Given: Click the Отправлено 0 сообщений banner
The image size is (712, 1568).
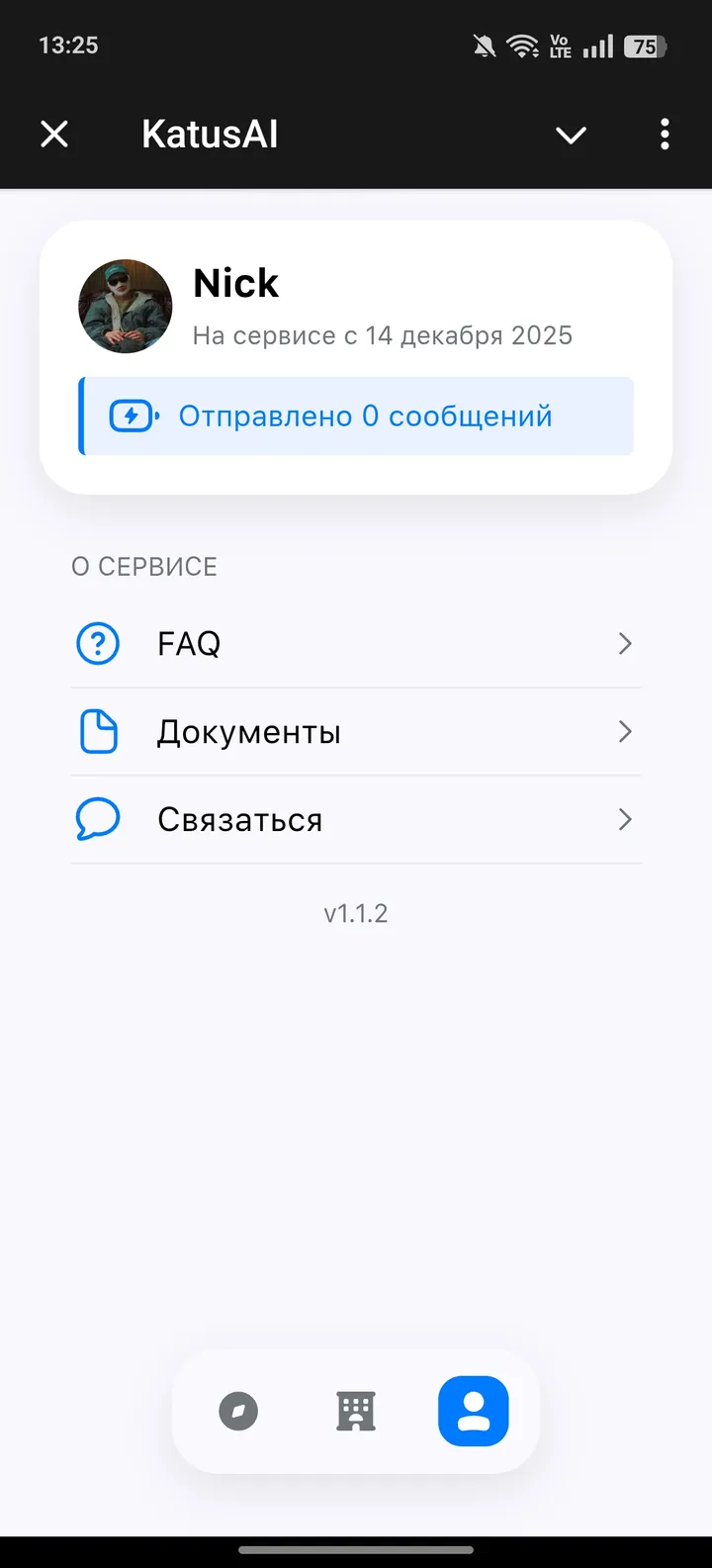Looking at the screenshot, I should click(x=356, y=416).
